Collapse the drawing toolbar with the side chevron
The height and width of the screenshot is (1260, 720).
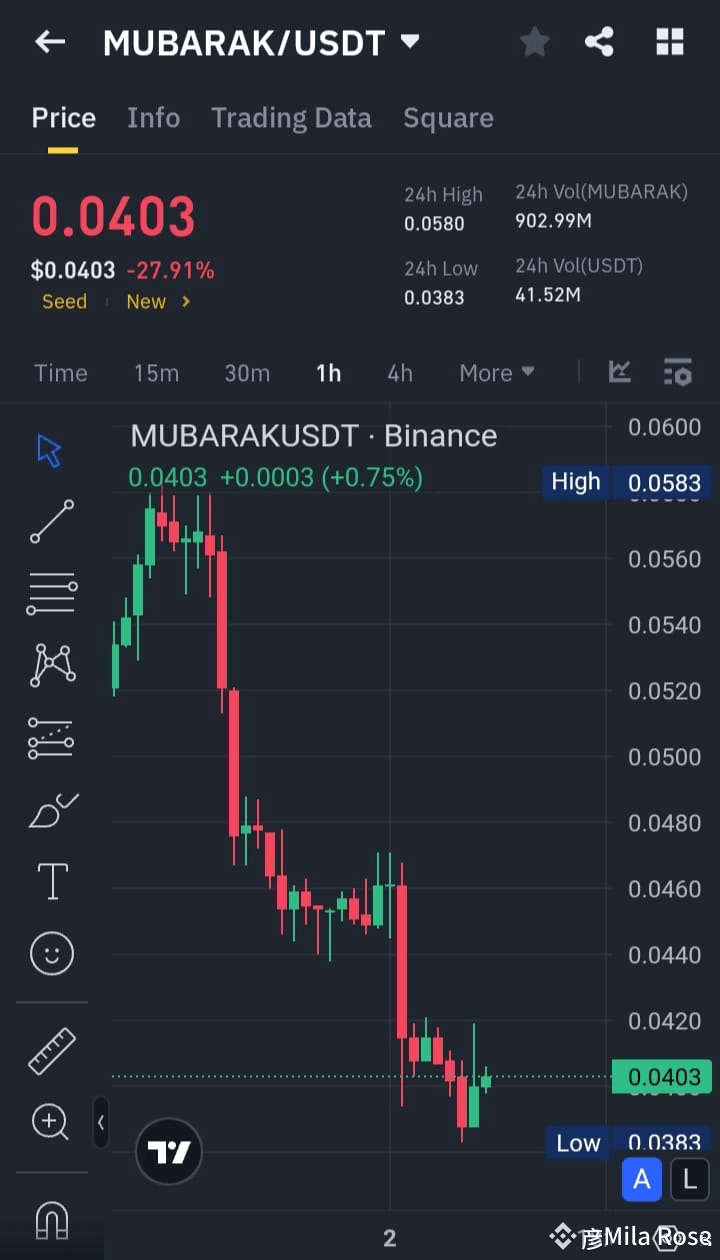click(x=101, y=1122)
